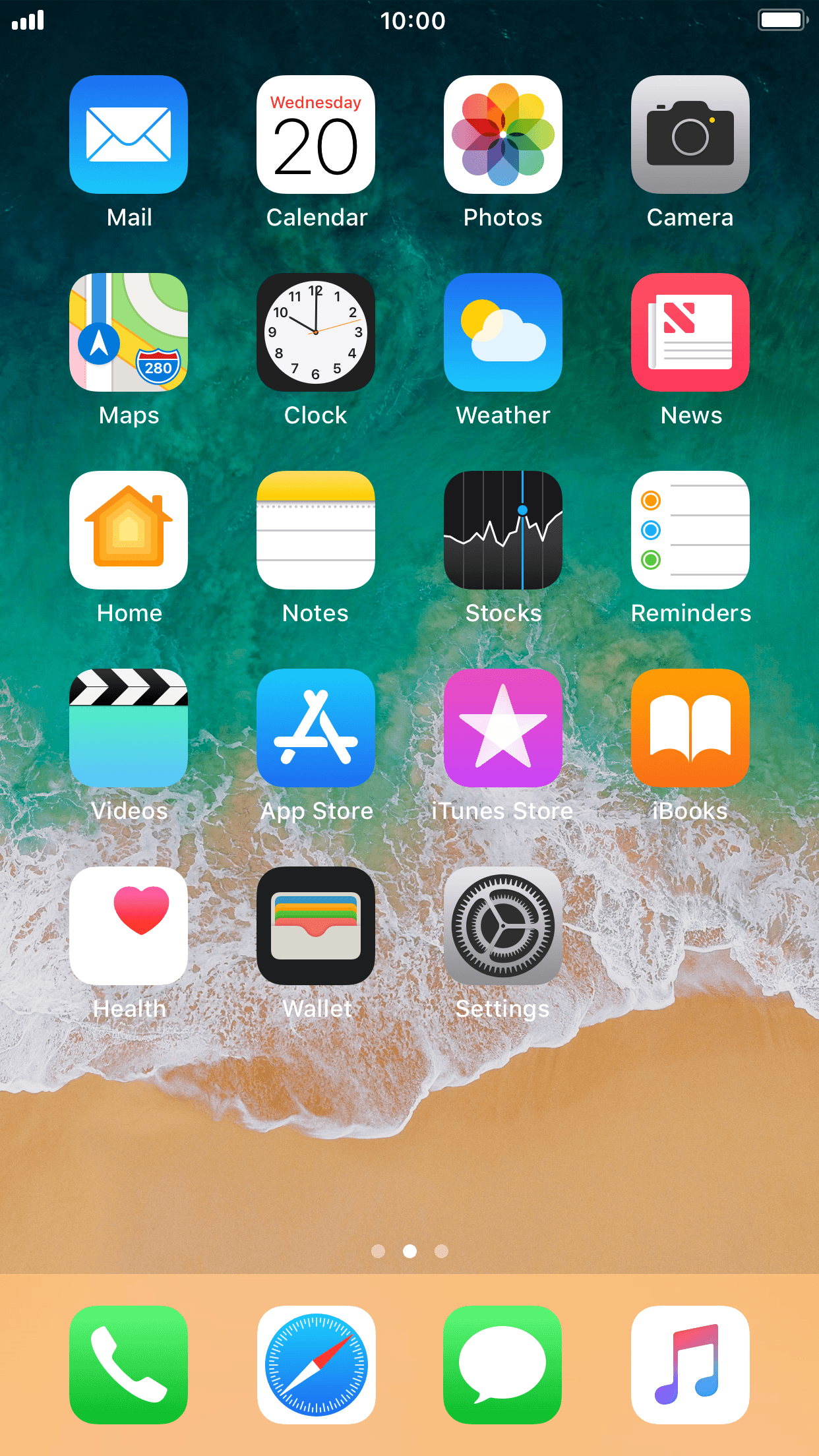The width and height of the screenshot is (819, 1456).
Task: Open Maps
Action: [129, 332]
